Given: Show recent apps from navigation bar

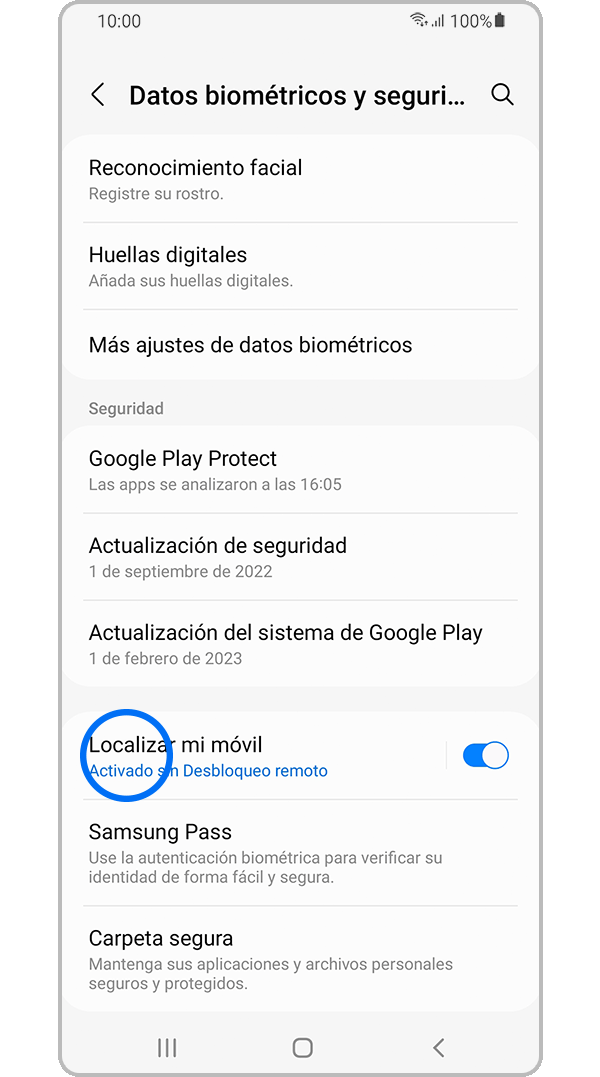Looking at the screenshot, I should coord(167,1047).
